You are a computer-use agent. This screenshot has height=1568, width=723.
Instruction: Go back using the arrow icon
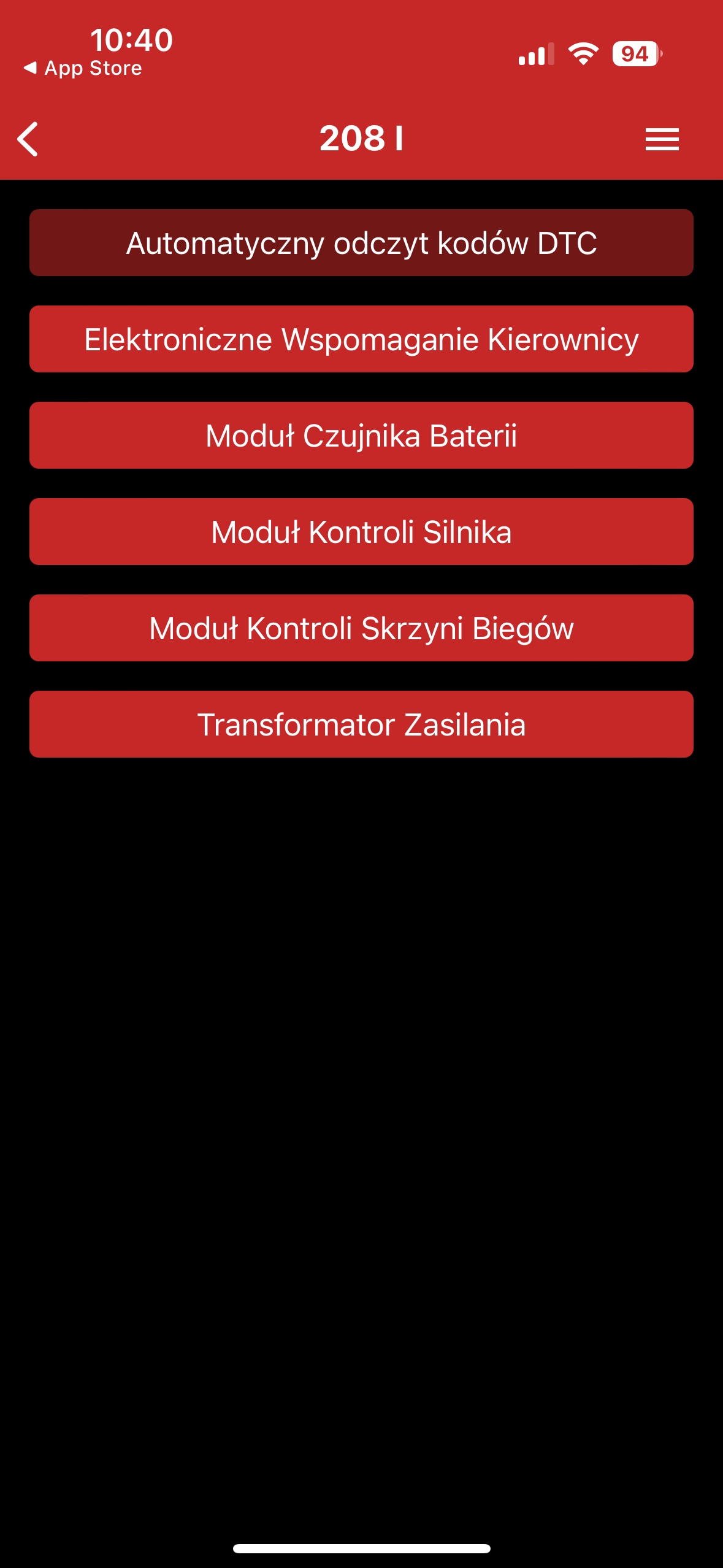28,139
